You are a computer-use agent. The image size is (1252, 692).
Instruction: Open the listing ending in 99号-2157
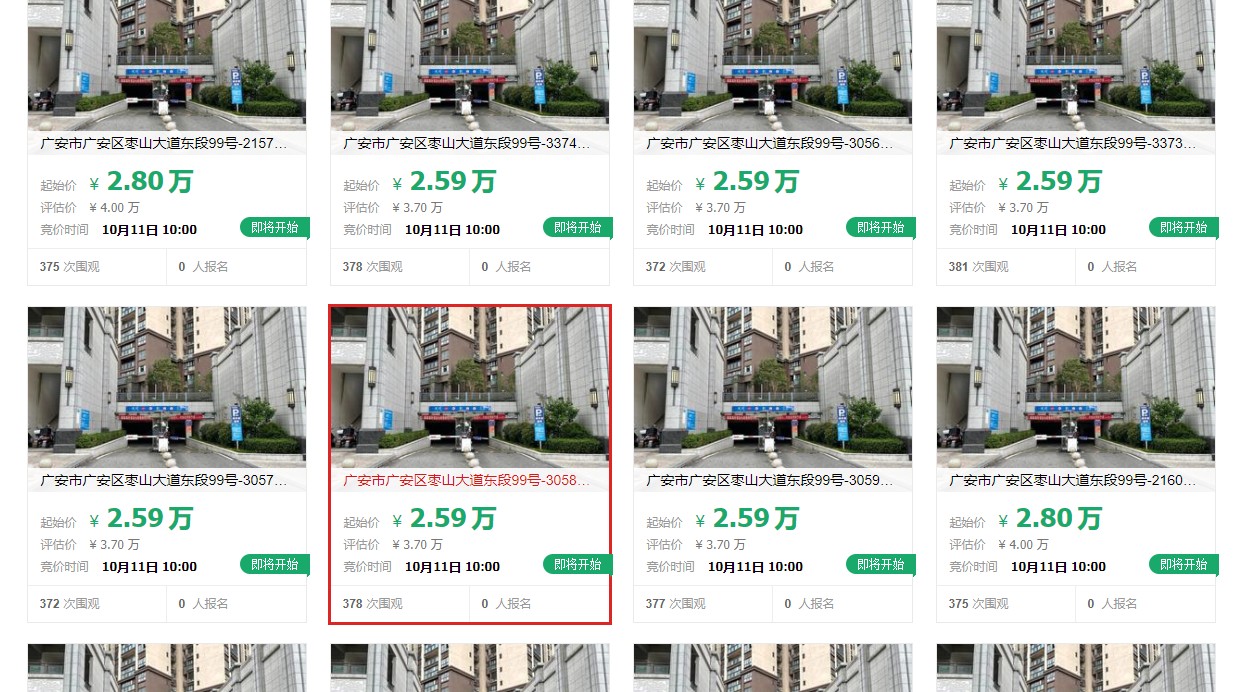164,144
